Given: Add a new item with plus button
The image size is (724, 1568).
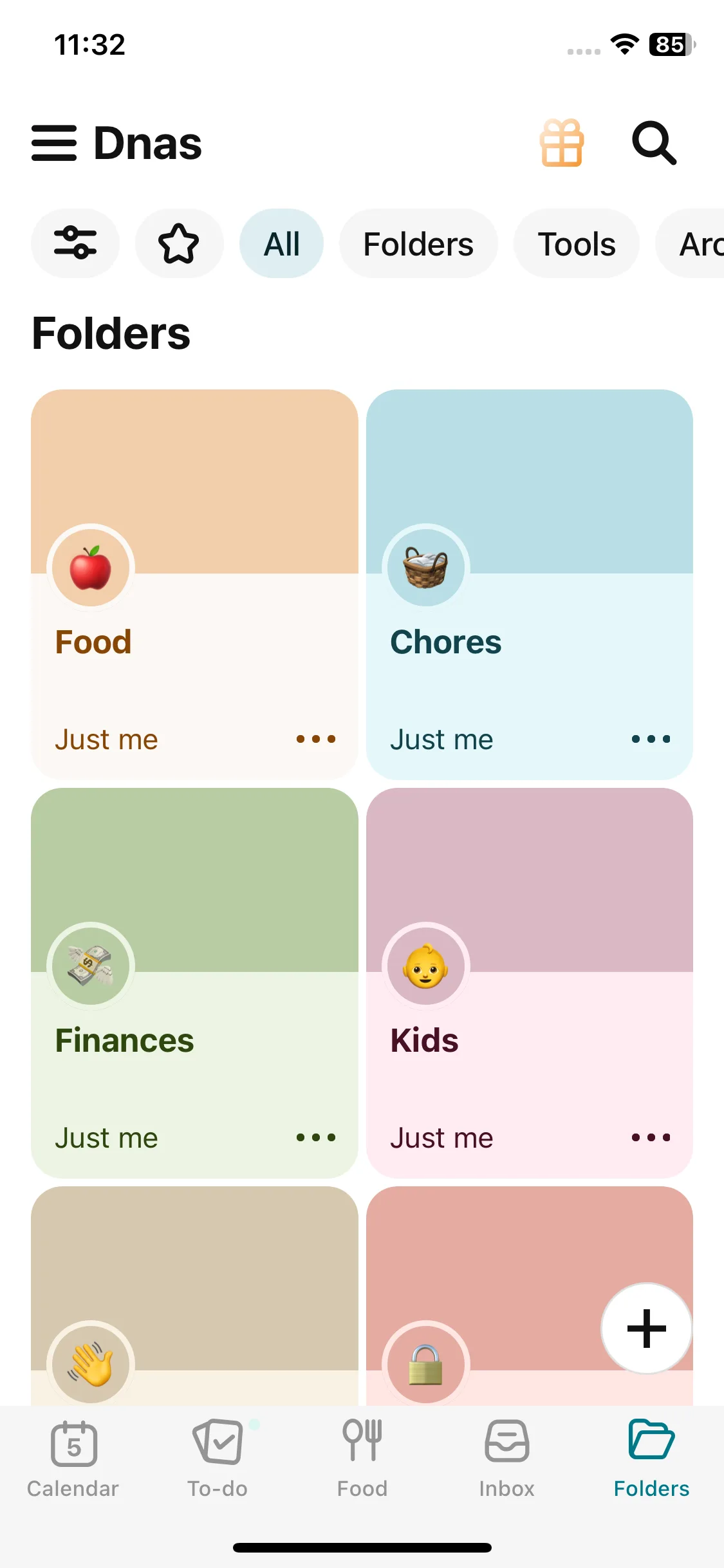Looking at the screenshot, I should click(x=646, y=1329).
